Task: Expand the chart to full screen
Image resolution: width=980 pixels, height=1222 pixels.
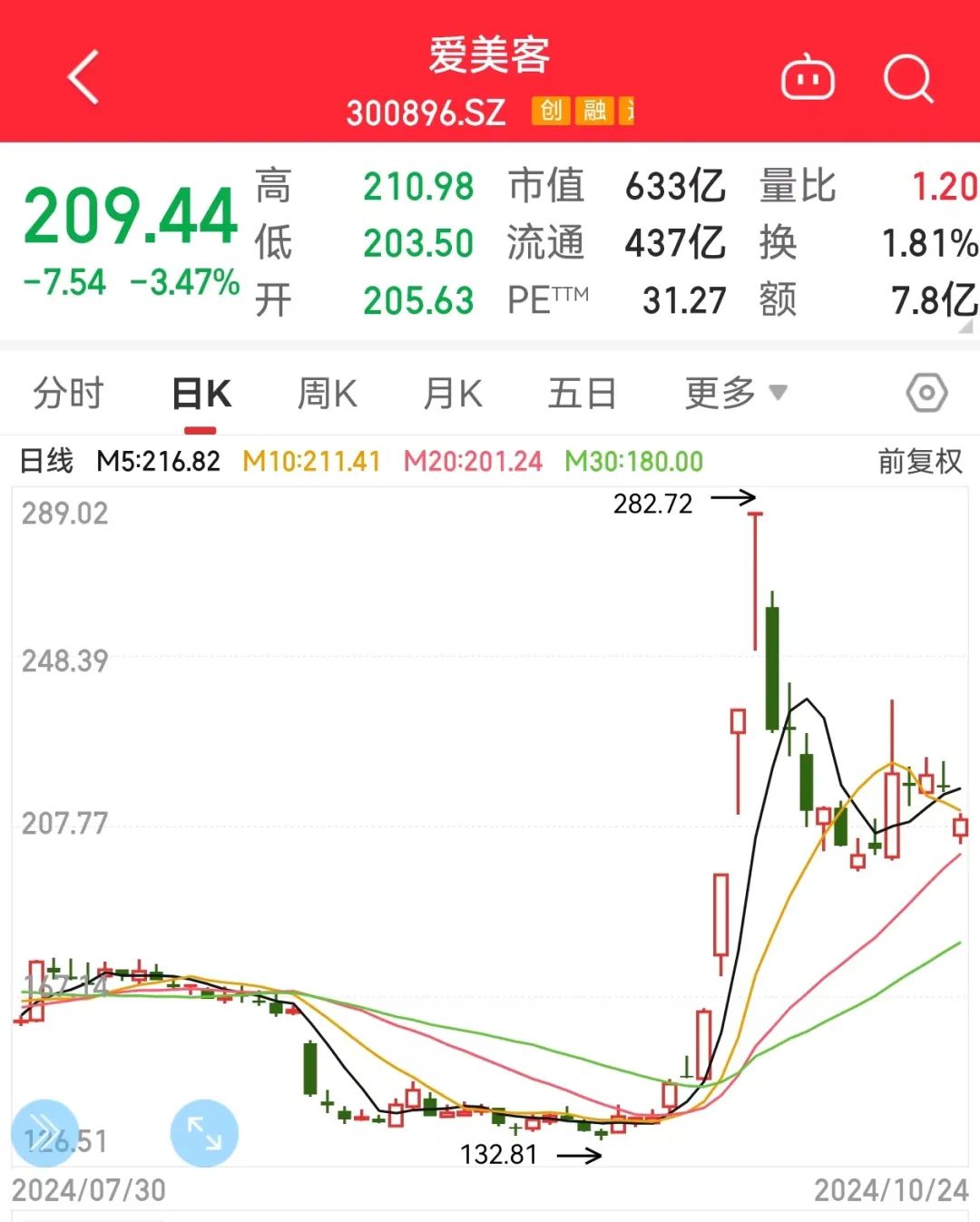Action: [204, 1132]
